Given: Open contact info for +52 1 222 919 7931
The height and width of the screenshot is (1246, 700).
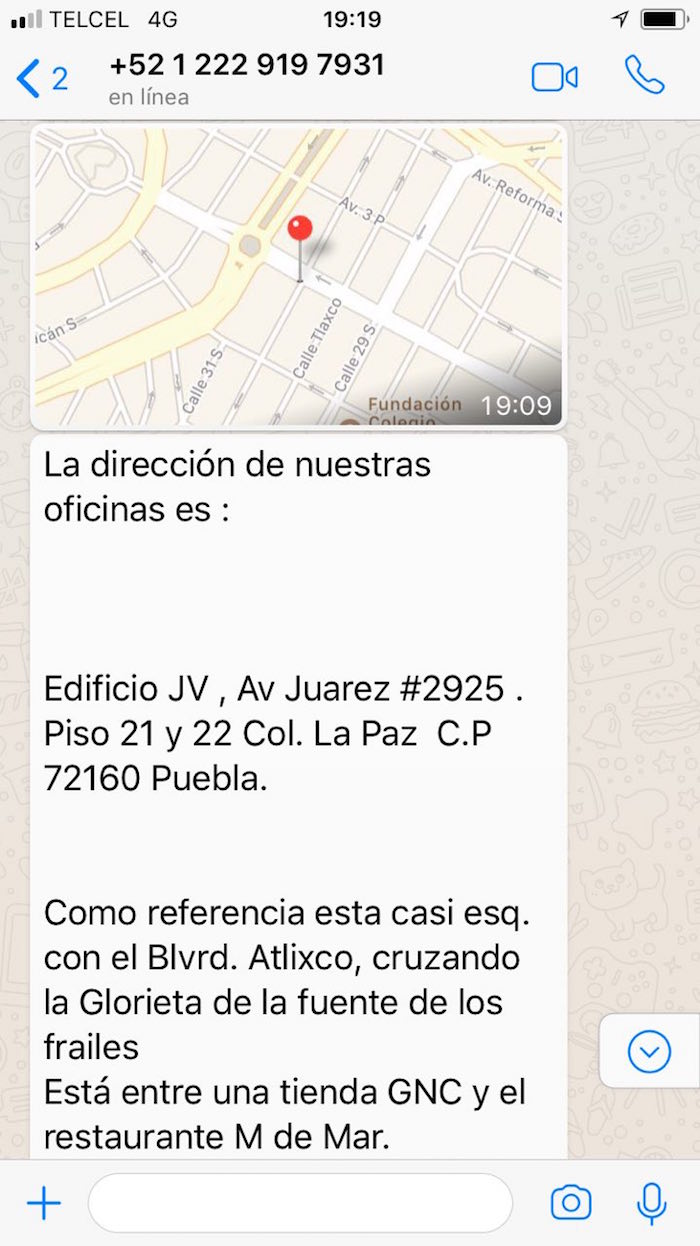Looking at the screenshot, I should pyautogui.click(x=247, y=78).
